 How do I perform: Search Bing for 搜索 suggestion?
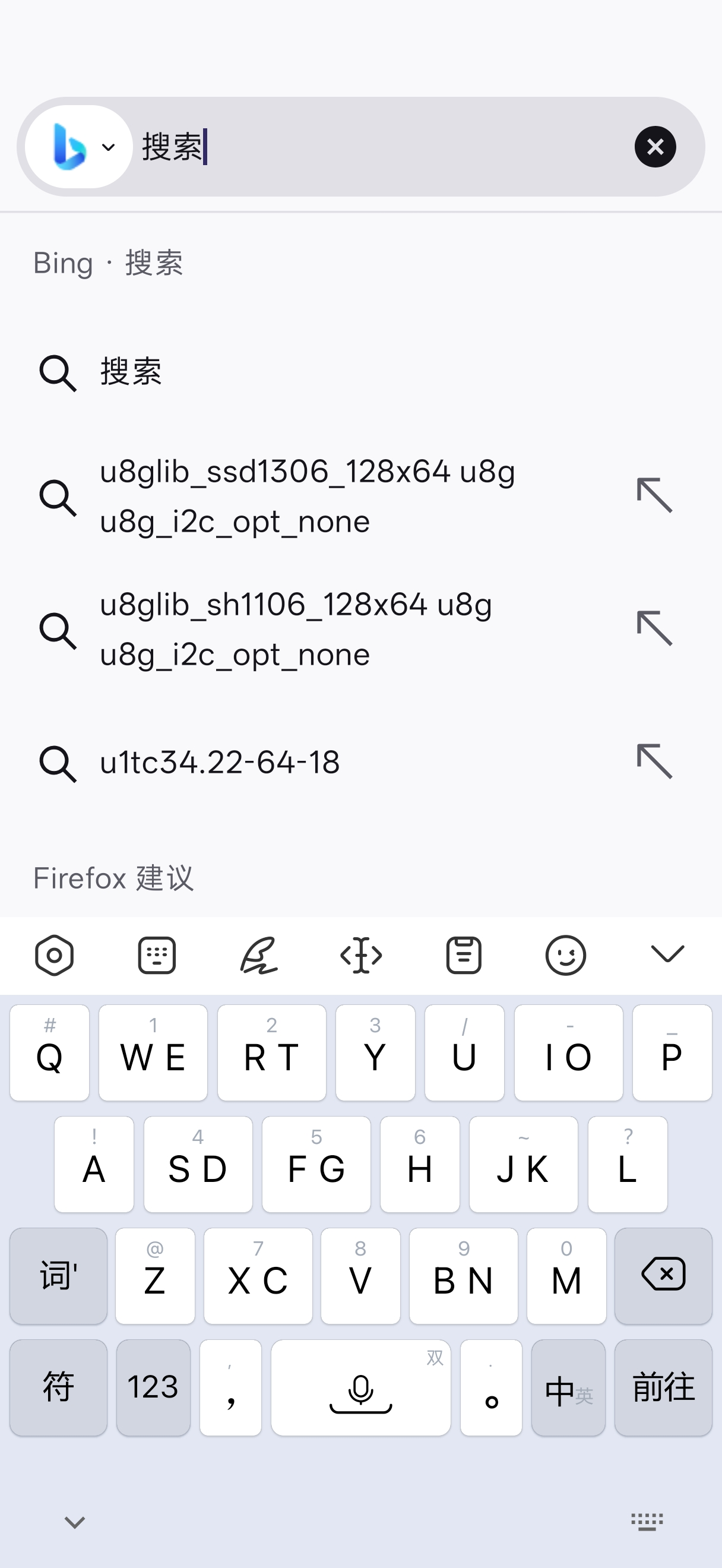tap(131, 372)
